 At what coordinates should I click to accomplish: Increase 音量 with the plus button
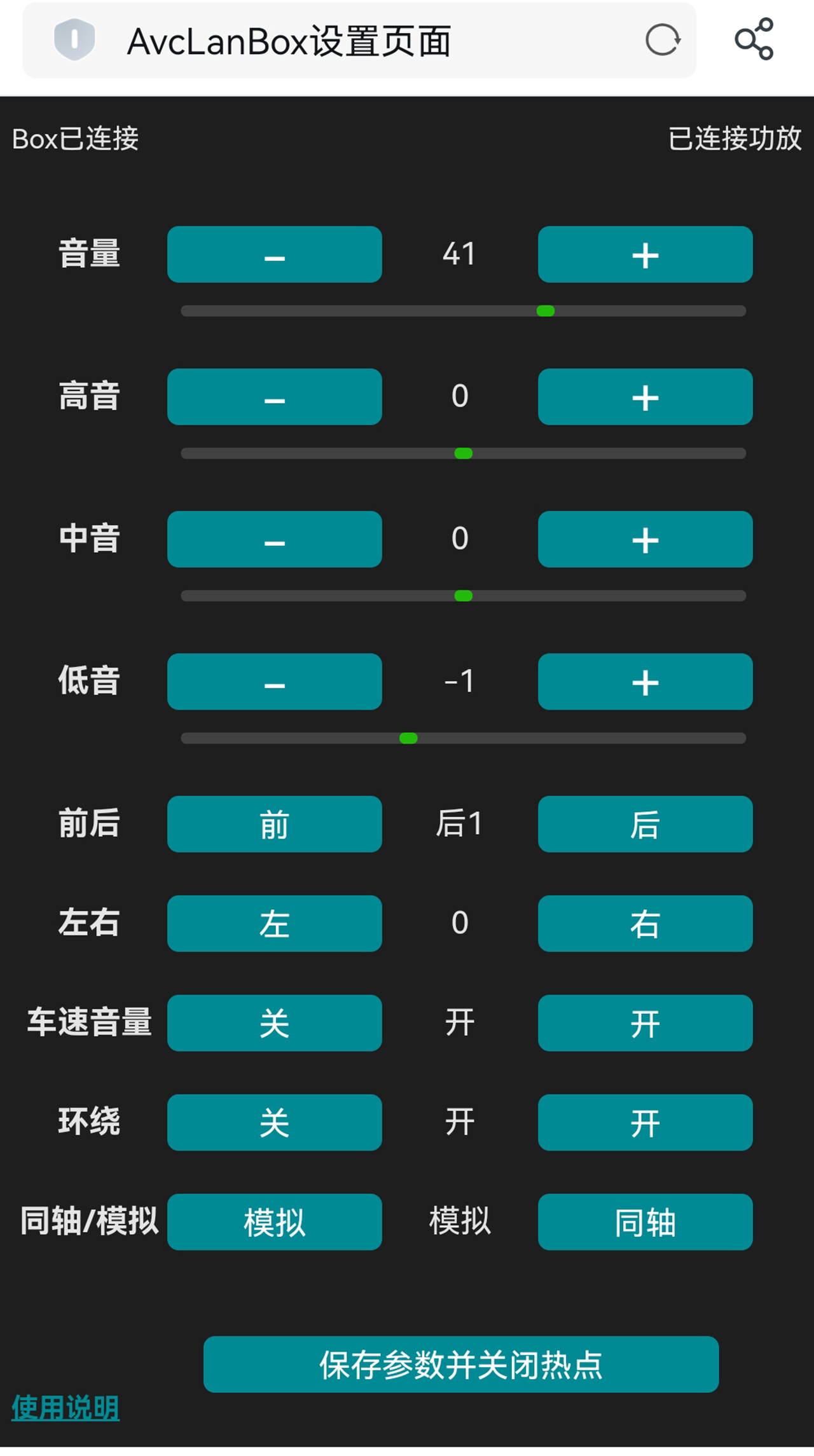(645, 254)
